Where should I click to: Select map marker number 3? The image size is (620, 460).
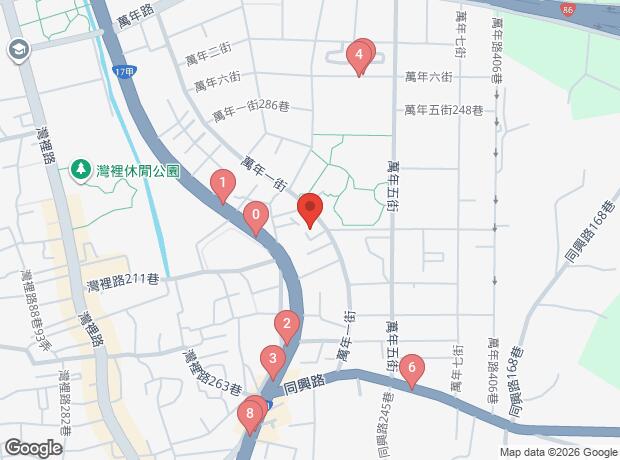272,359
